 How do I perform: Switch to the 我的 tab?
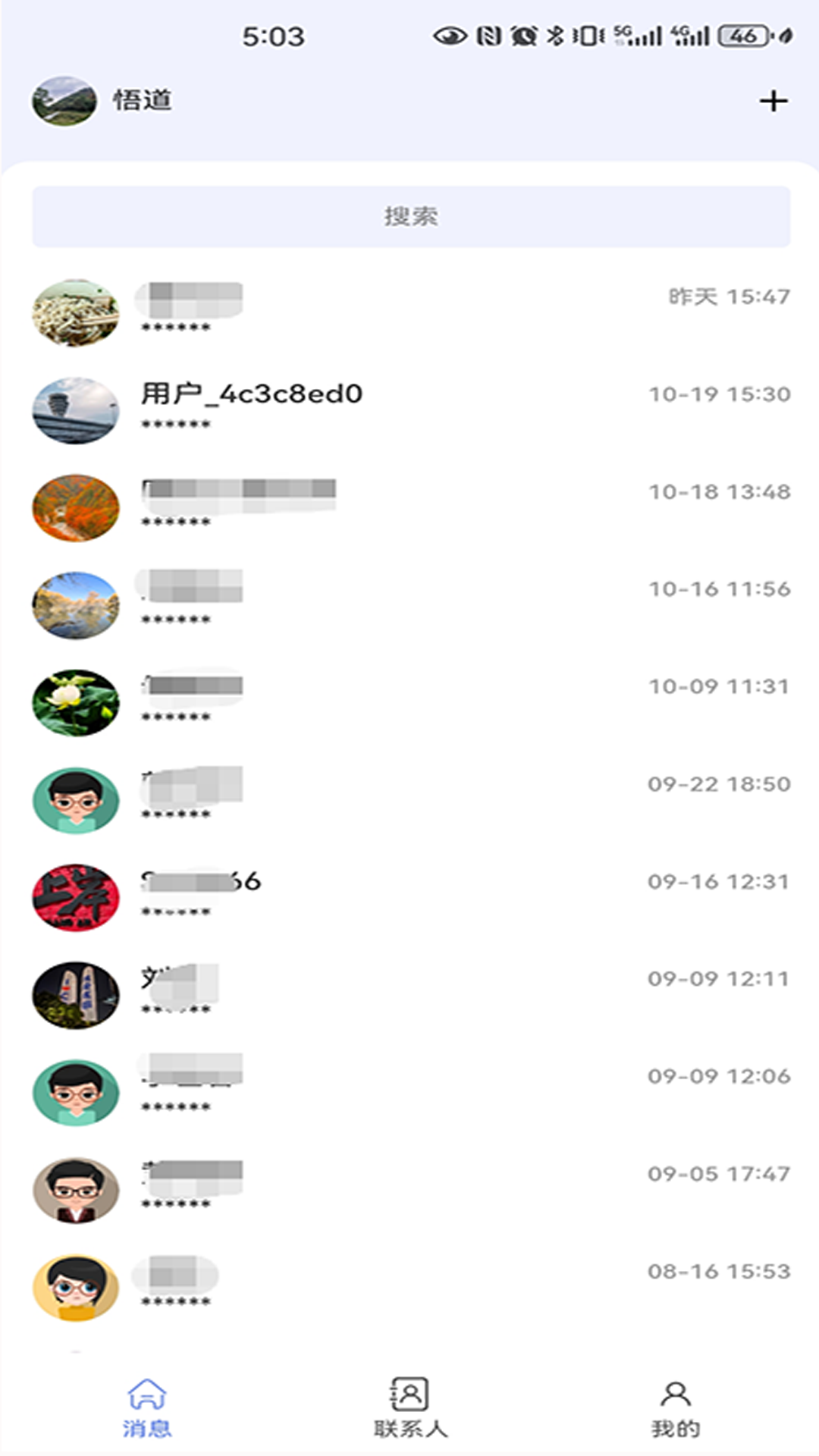[x=675, y=1407]
